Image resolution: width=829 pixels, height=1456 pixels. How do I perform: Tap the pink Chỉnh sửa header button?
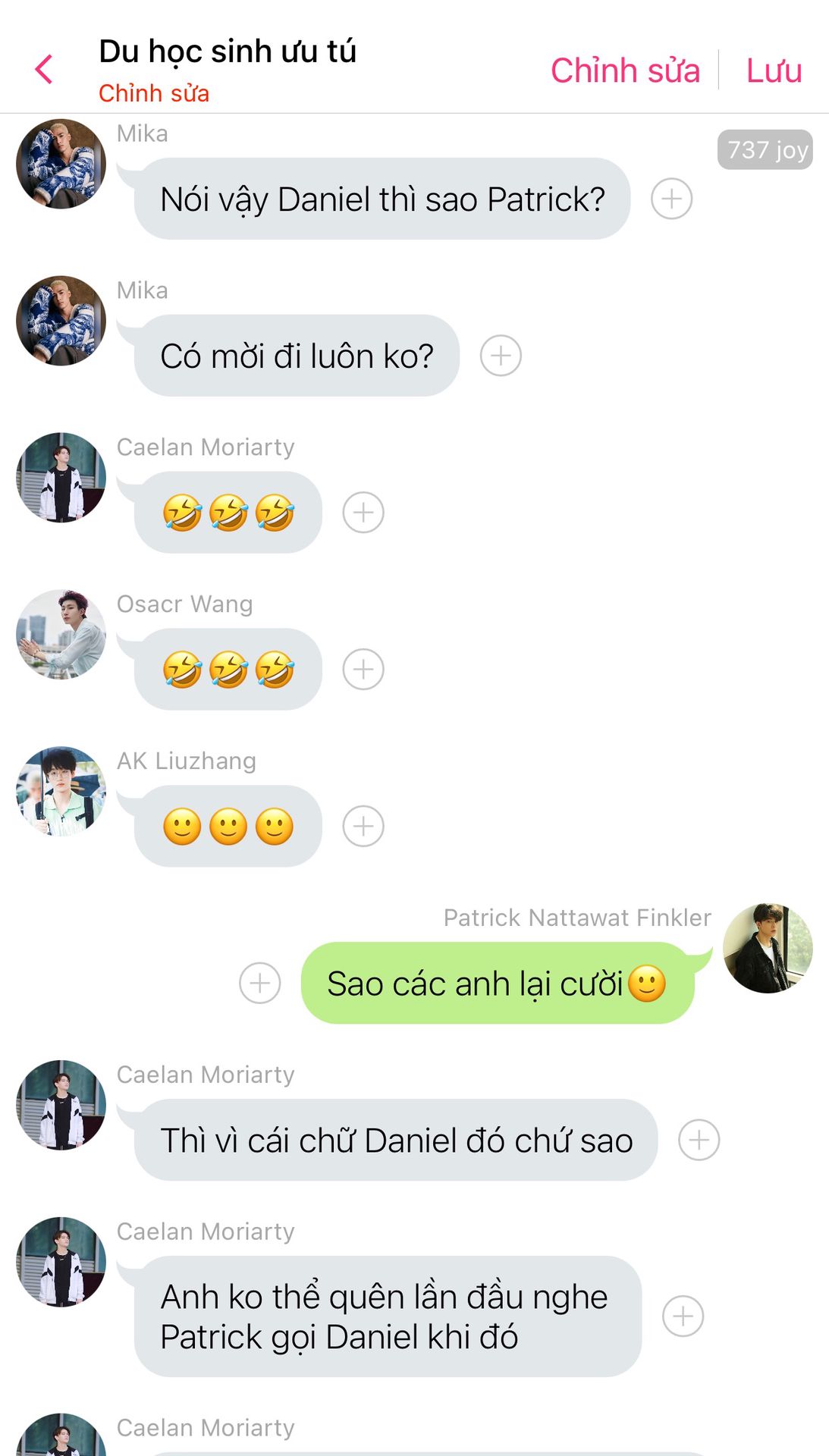click(x=625, y=71)
